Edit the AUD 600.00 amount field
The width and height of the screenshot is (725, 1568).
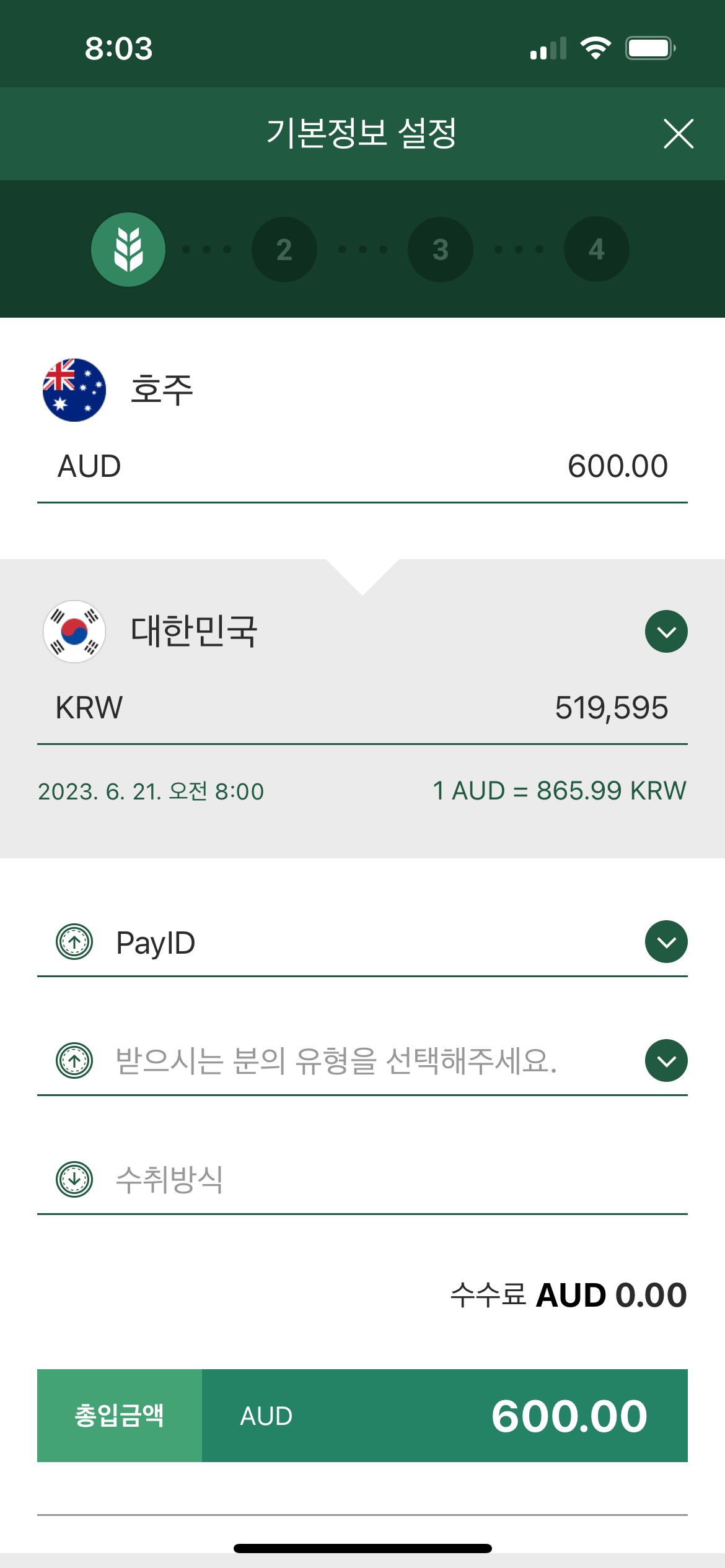click(362, 466)
